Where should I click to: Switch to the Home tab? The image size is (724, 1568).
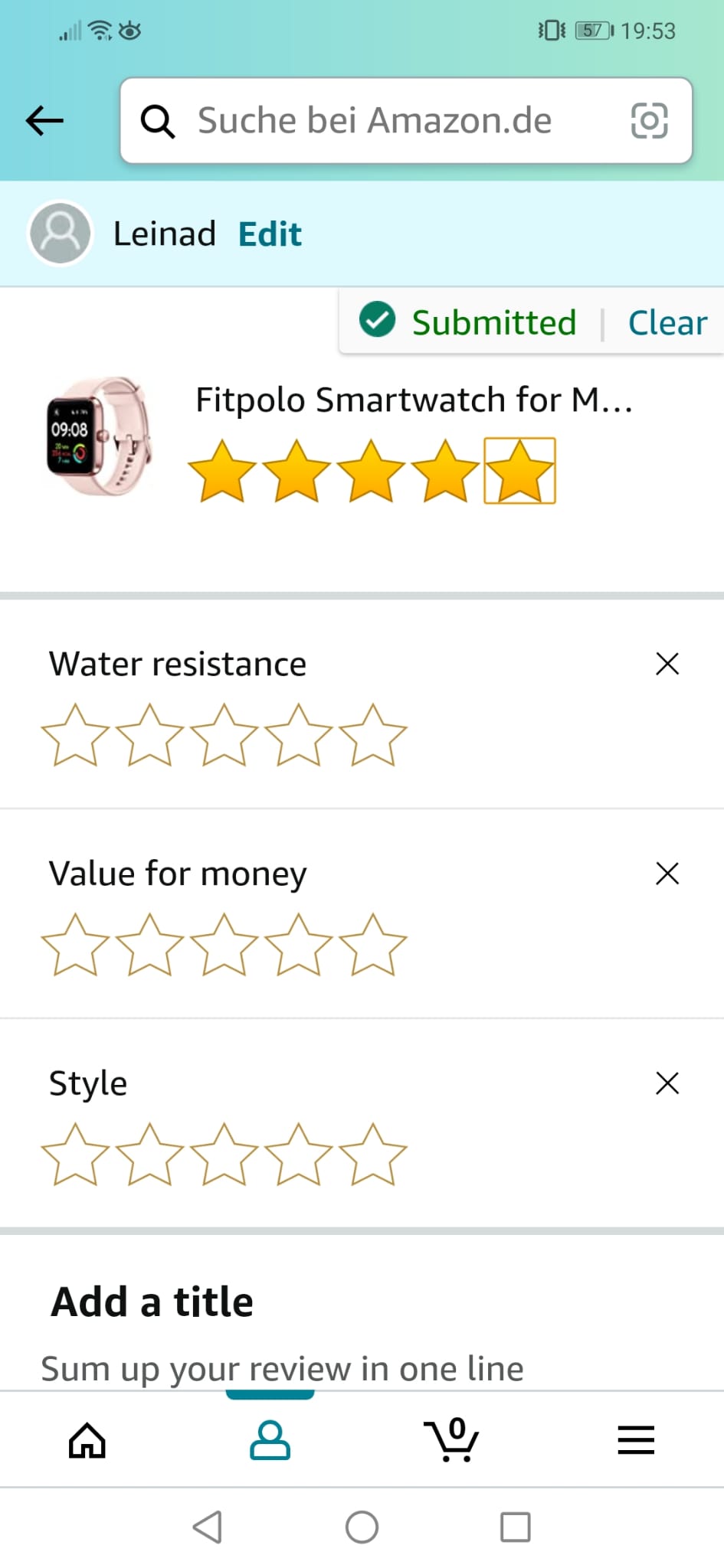(x=87, y=1440)
